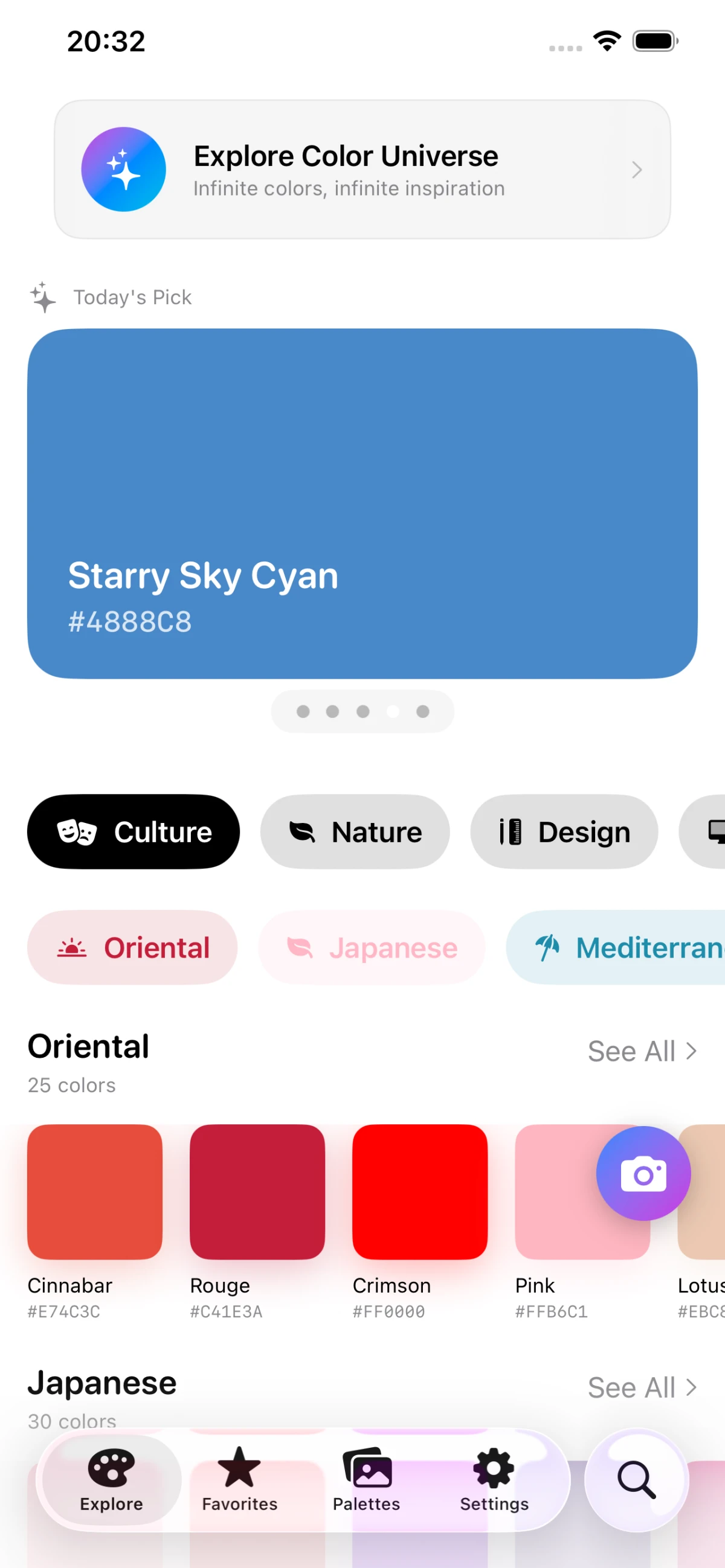Open the Rouge color swatch
Image resolution: width=725 pixels, height=1568 pixels.
coord(257,1191)
